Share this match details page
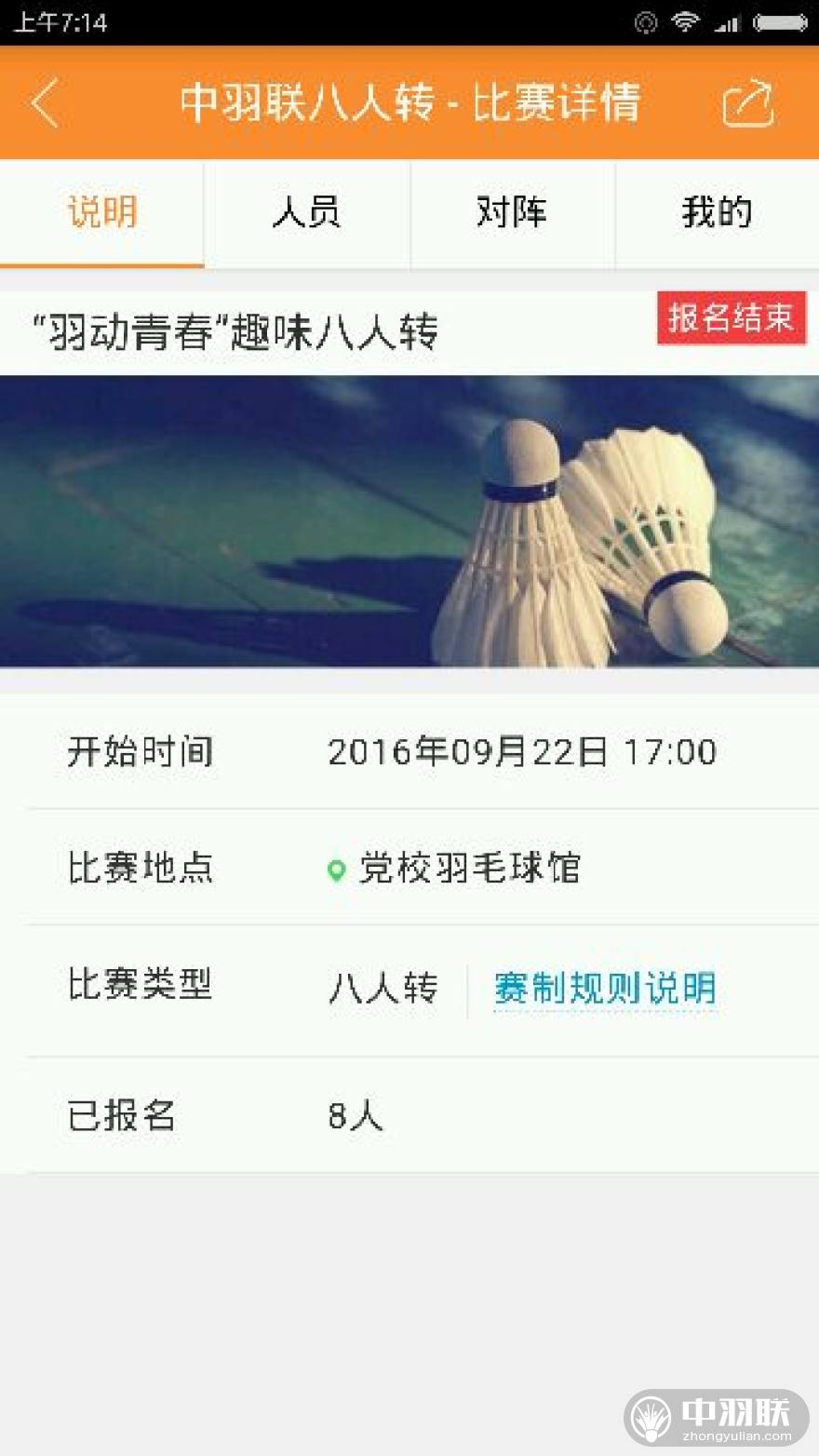 tap(748, 102)
